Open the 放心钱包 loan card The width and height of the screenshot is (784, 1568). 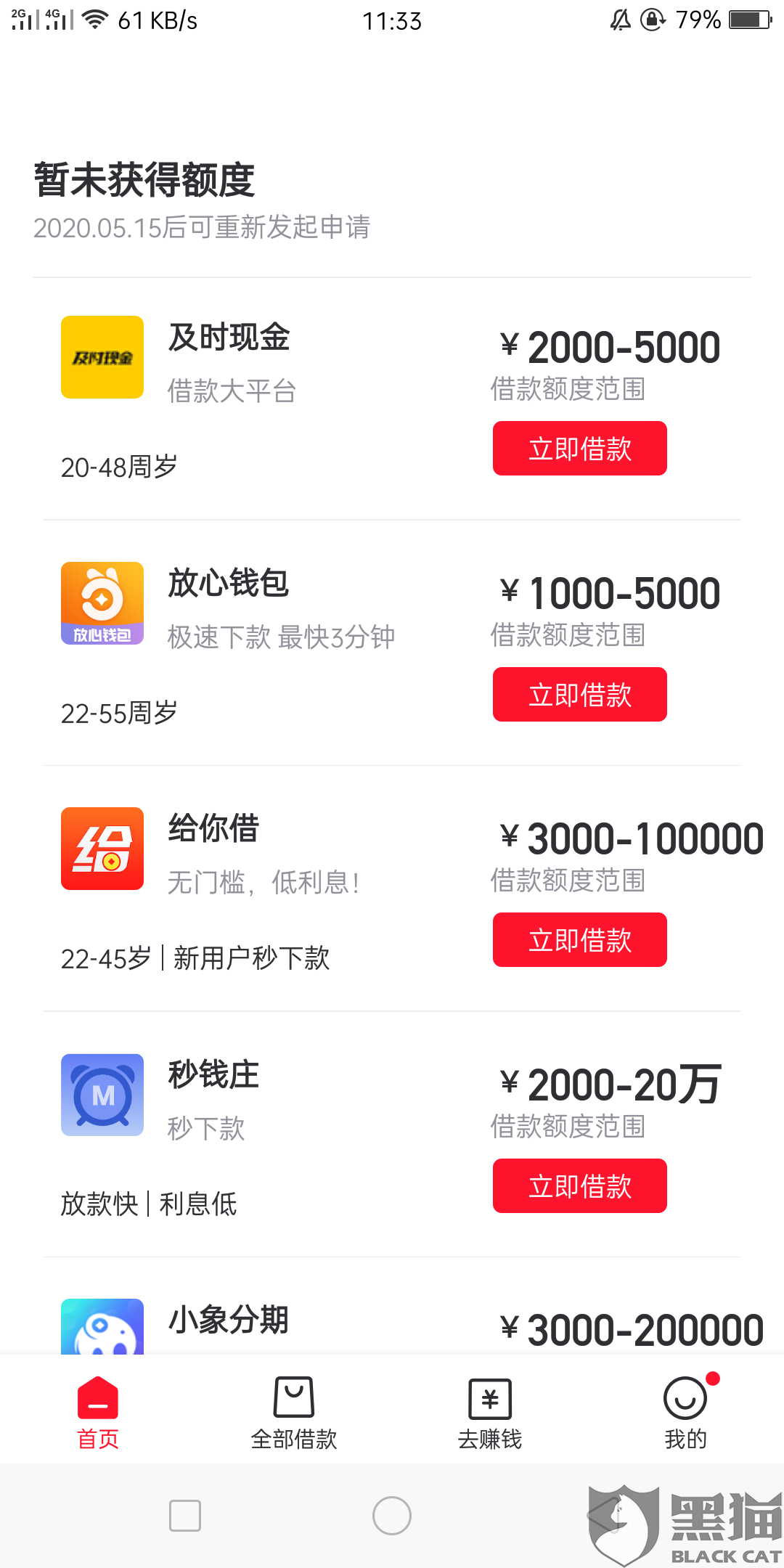(x=392, y=643)
